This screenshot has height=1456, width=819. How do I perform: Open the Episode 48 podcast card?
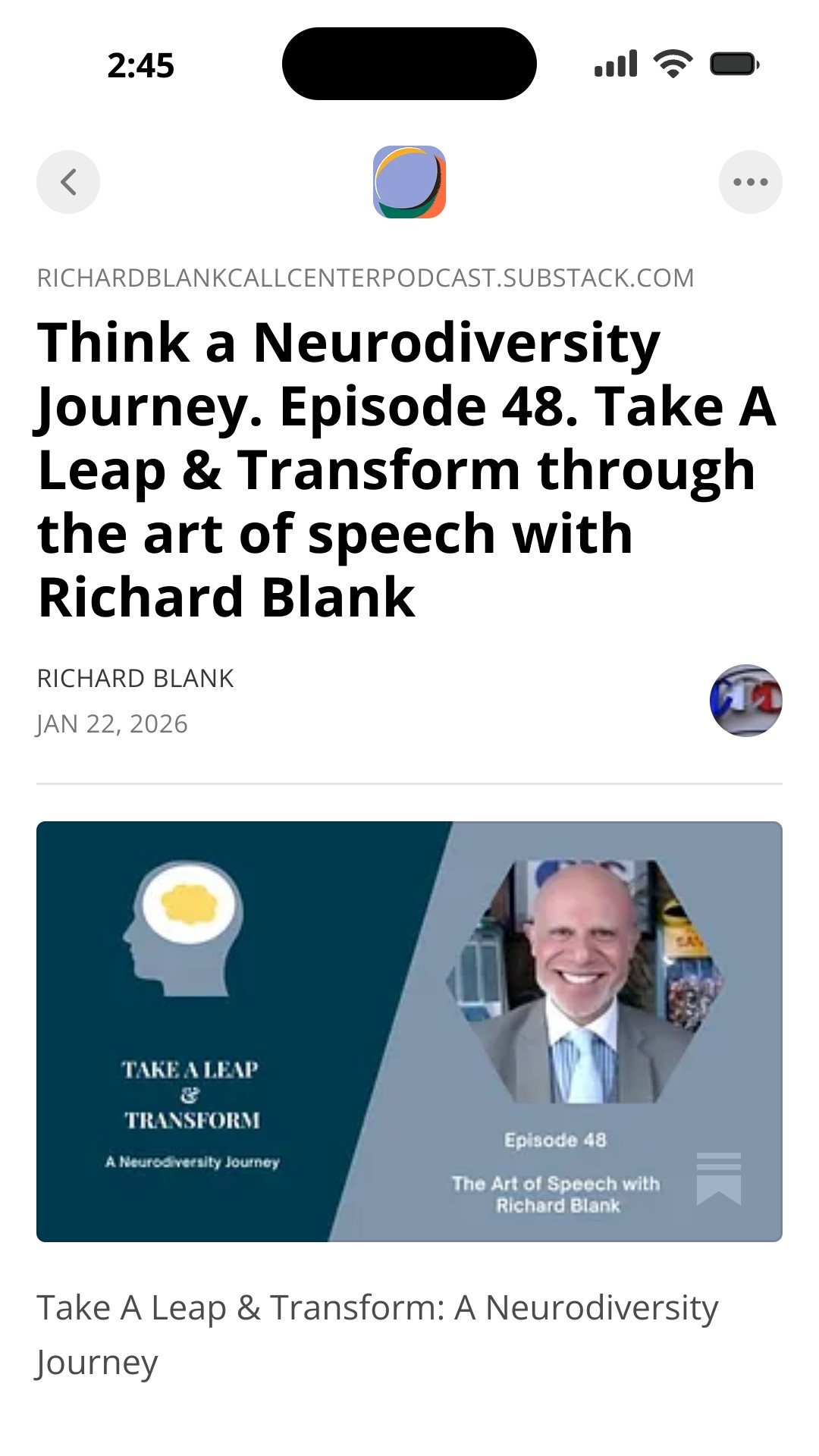coord(409,1031)
